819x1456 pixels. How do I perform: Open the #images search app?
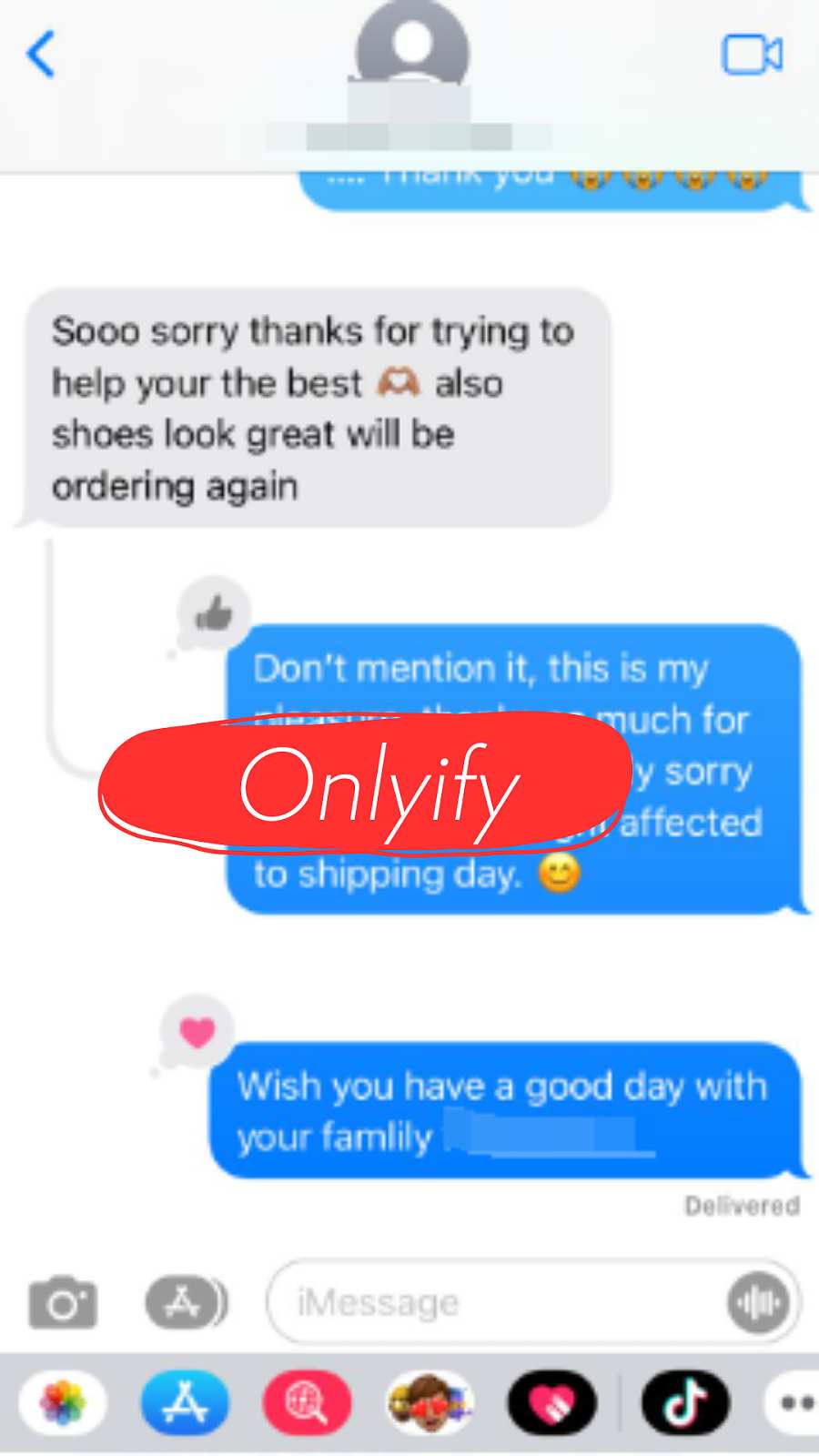click(307, 1402)
